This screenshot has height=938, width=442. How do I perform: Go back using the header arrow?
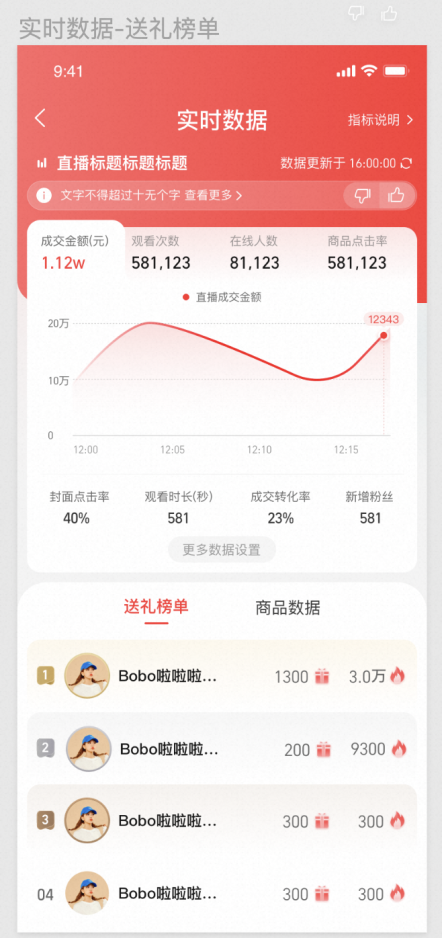(40, 118)
